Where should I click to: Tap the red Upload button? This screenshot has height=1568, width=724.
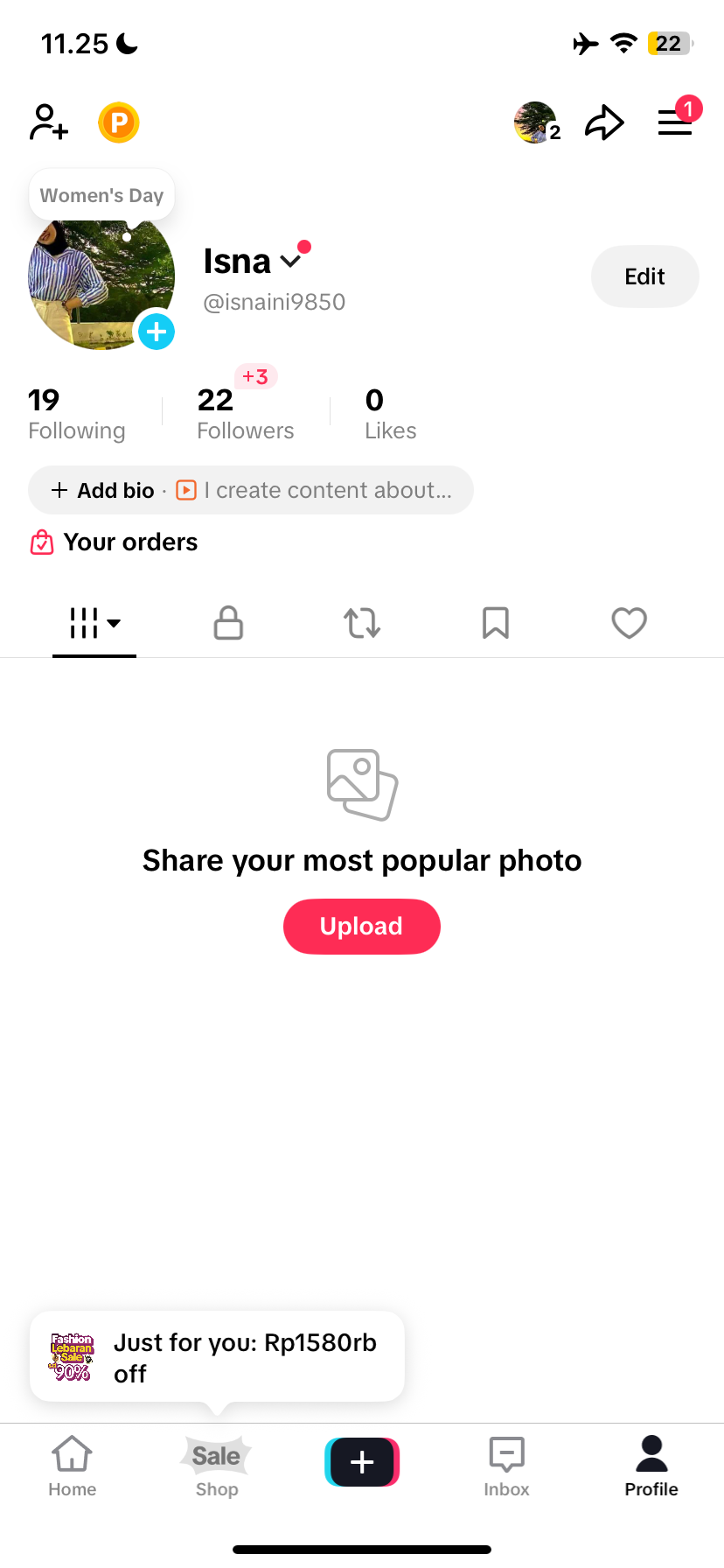pyautogui.click(x=361, y=926)
